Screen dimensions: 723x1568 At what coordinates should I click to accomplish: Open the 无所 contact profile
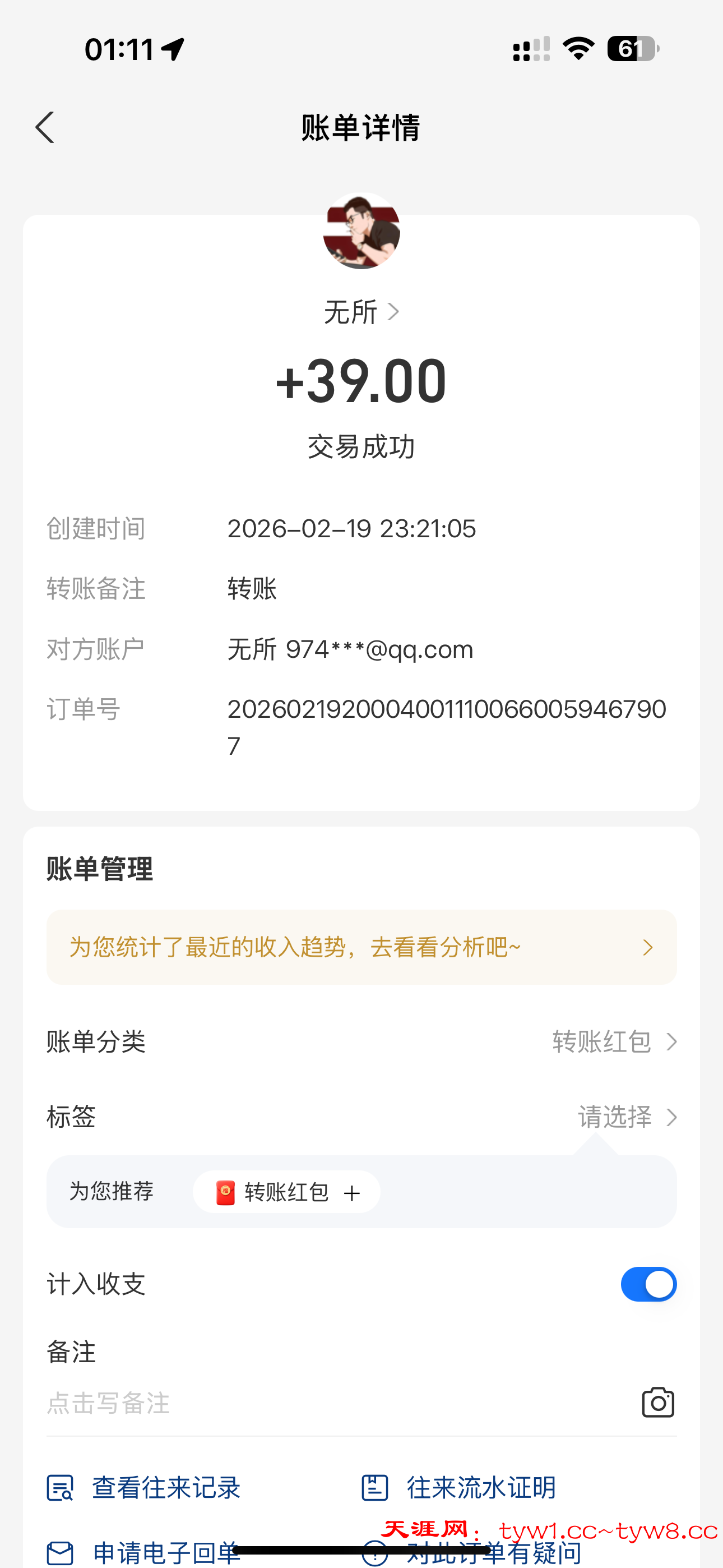pos(361,312)
